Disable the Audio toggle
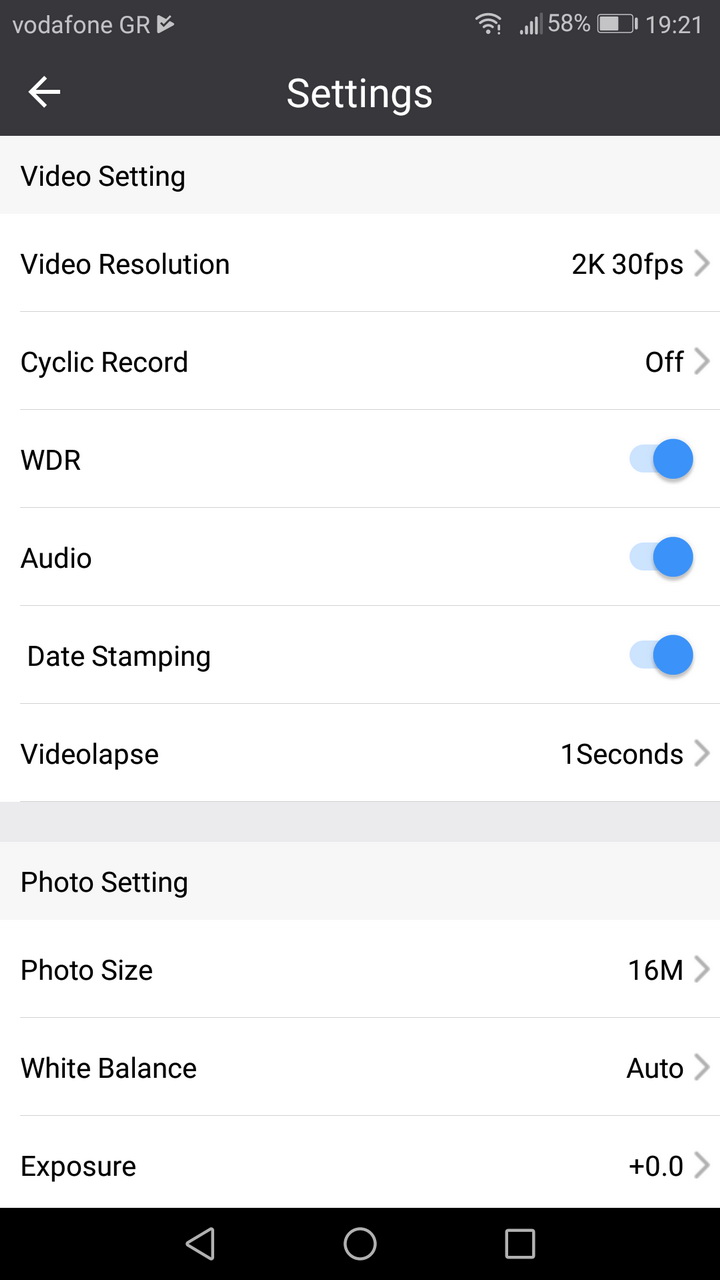This screenshot has height=1280, width=720. 661,558
